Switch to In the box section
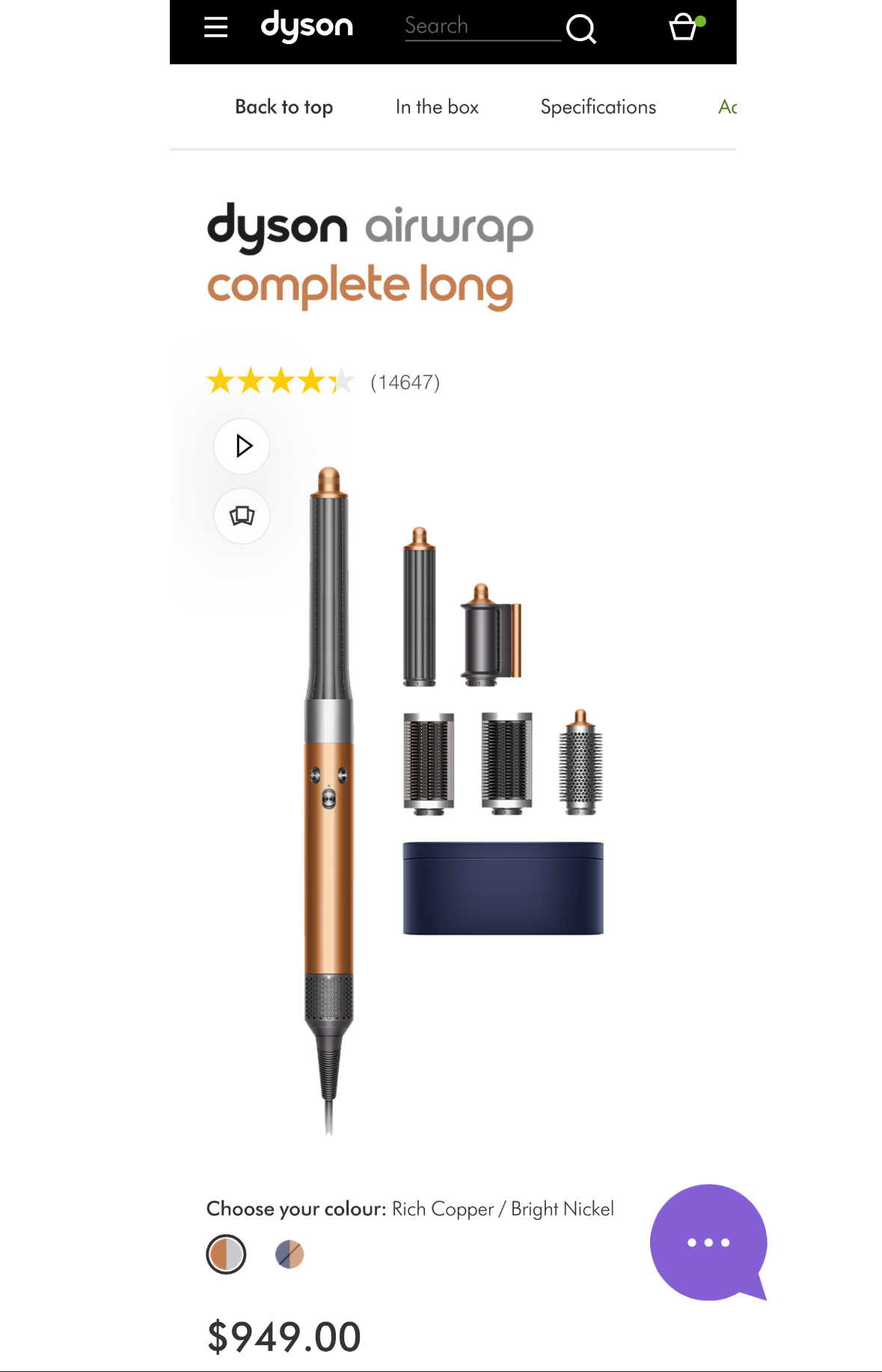The image size is (882, 1372). pyautogui.click(x=437, y=107)
